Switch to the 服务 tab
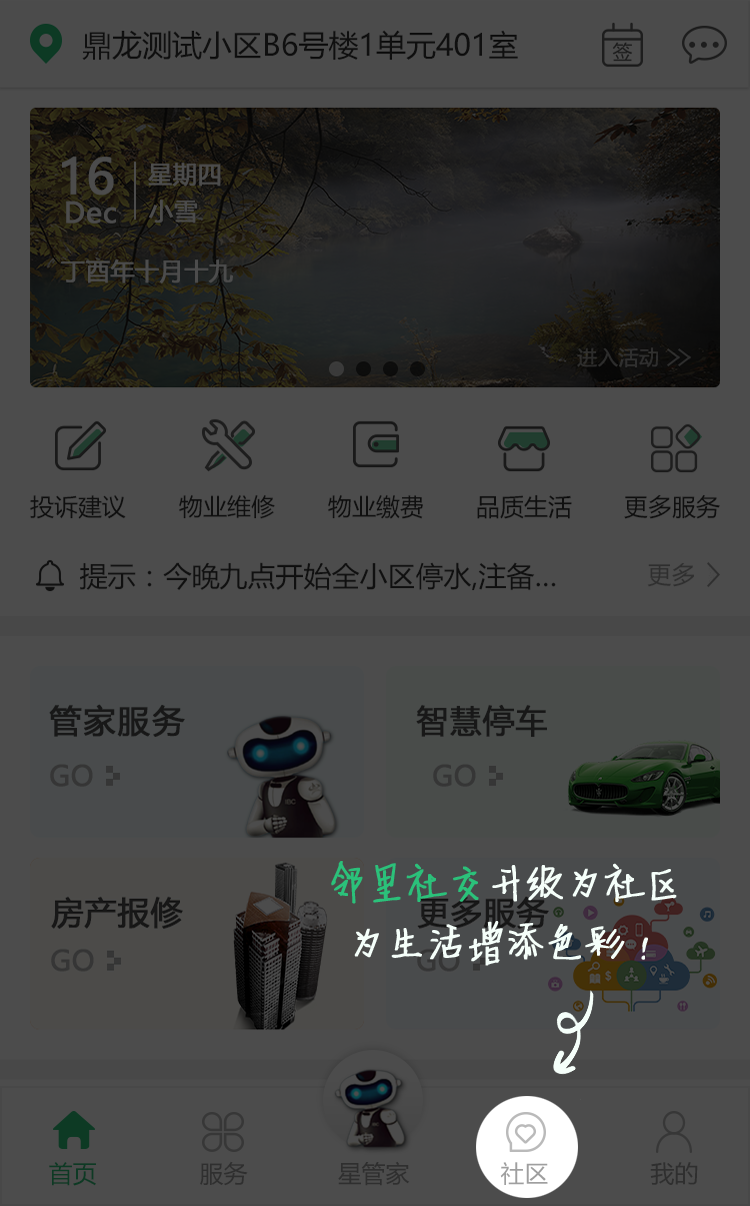Viewport: 750px width, 1206px height. [x=222, y=1148]
